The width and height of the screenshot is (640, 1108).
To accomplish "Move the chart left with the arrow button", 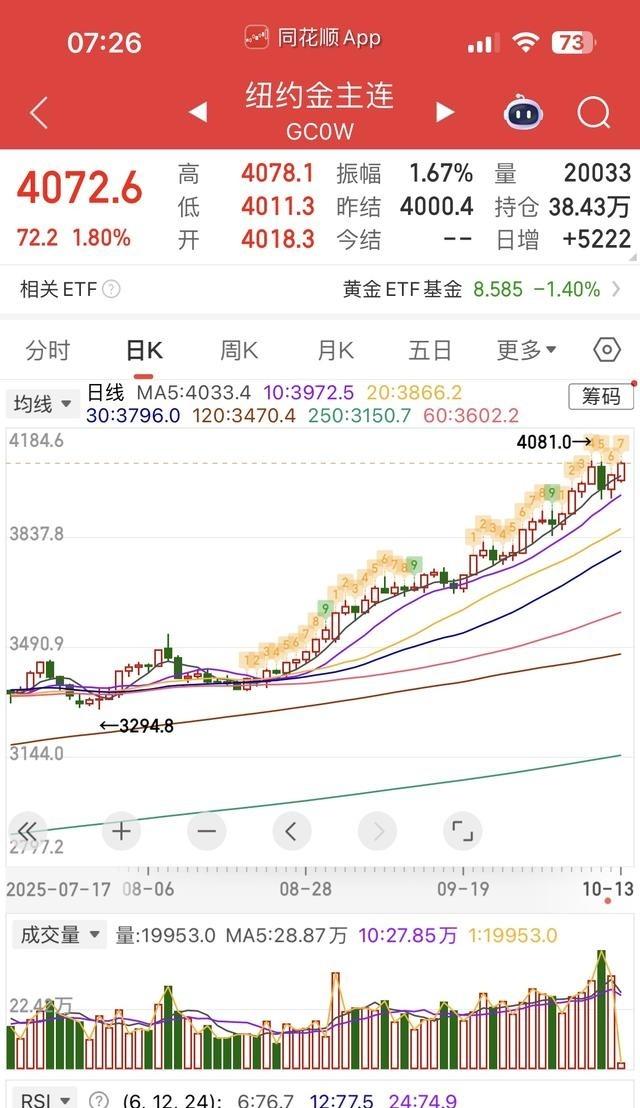I will (292, 831).
